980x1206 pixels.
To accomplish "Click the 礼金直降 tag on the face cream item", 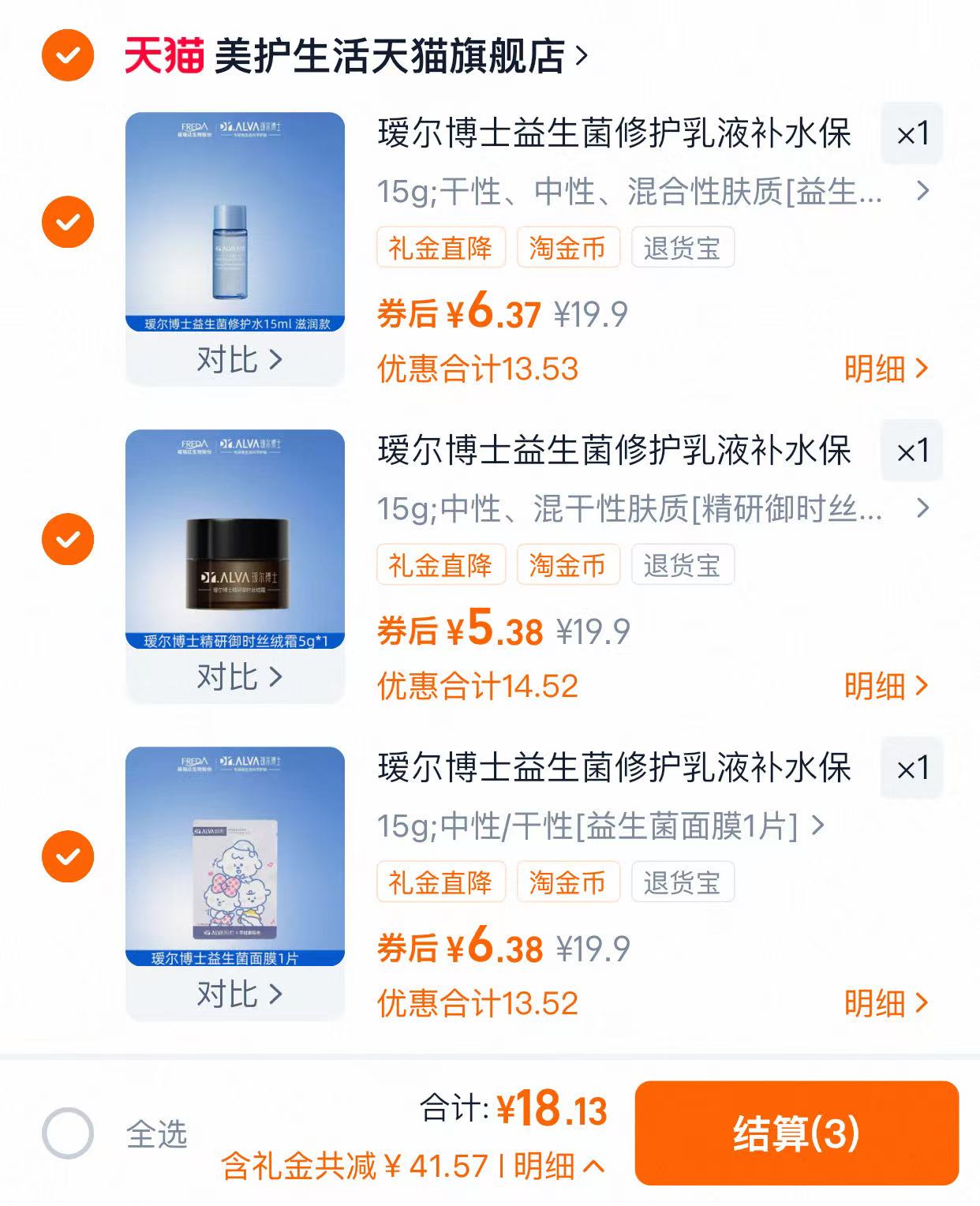I will click(442, 565).
